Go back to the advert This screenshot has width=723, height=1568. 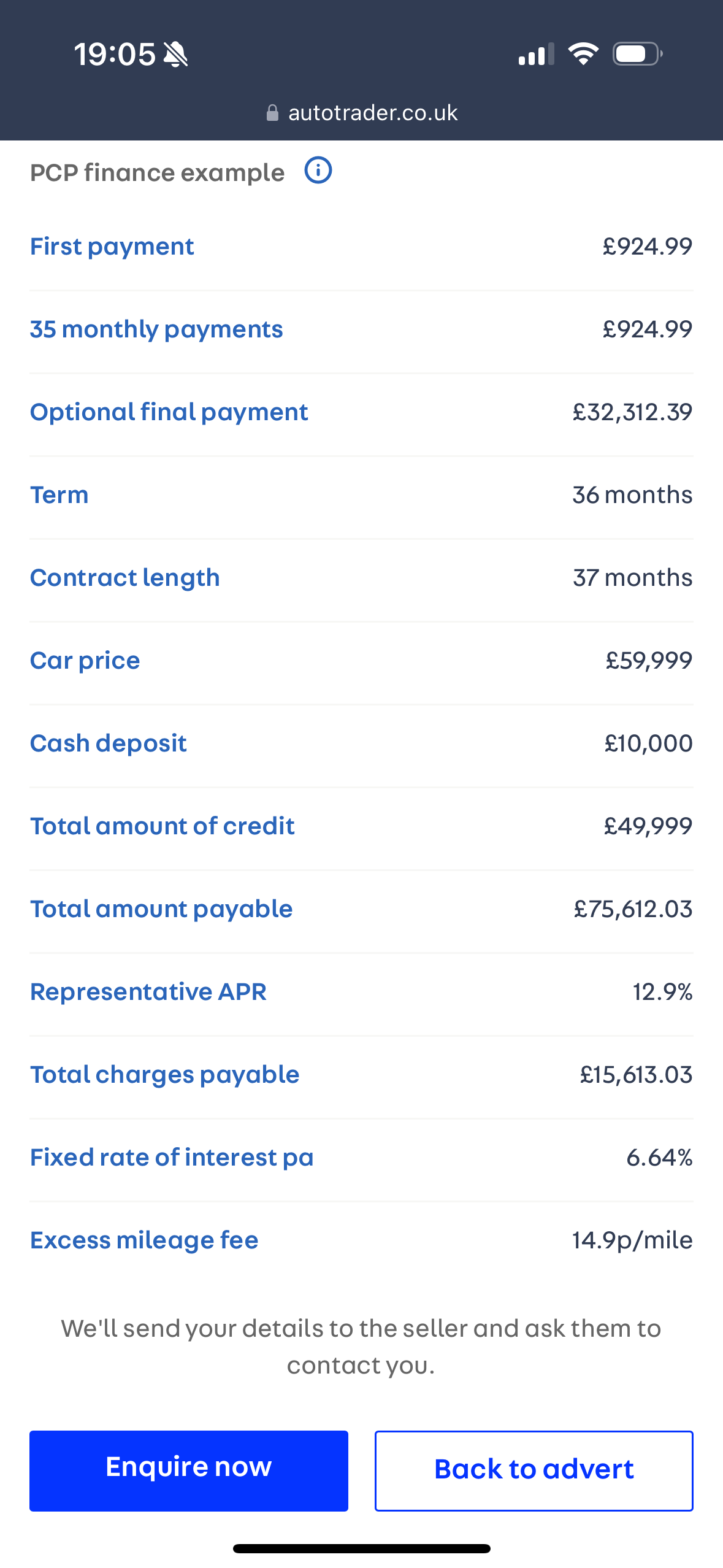[534, 1470]
